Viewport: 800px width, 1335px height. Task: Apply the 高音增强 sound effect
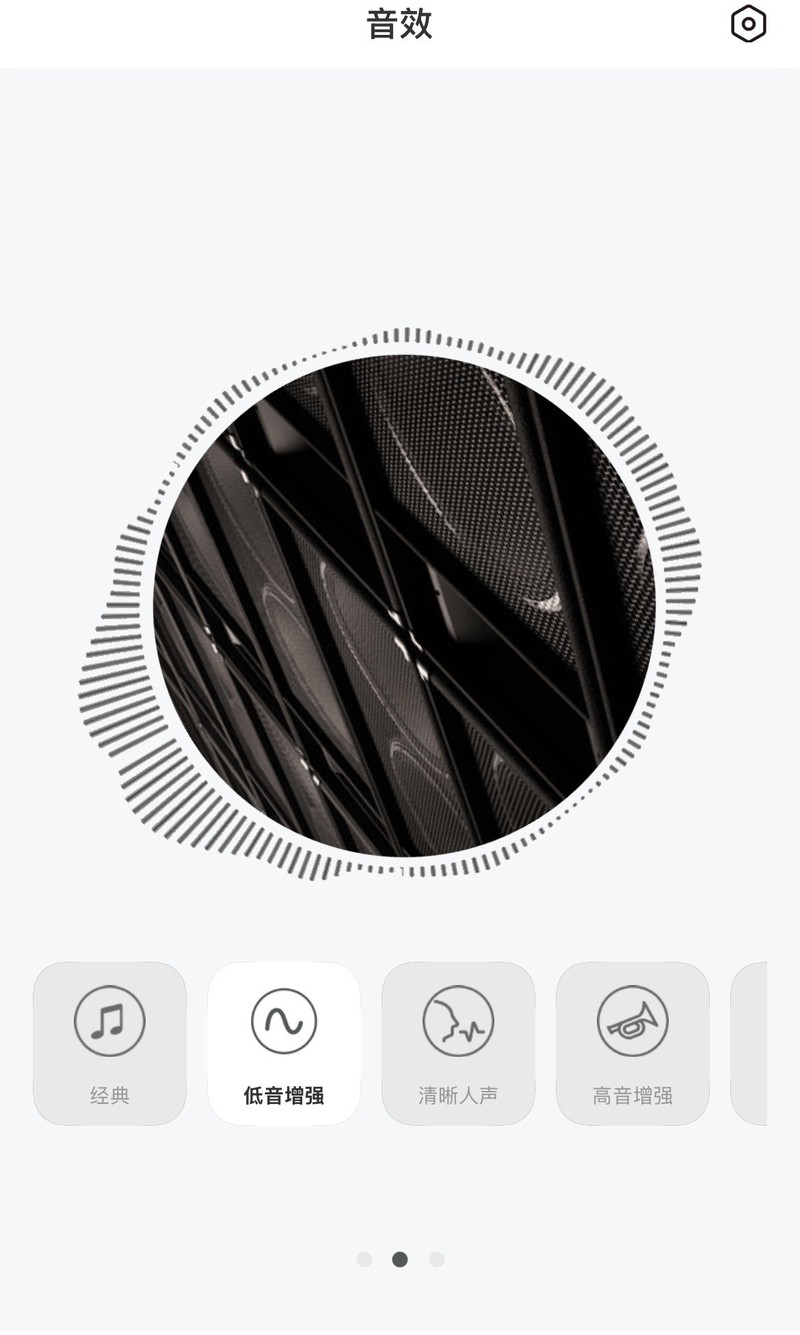pos(632,1043)
